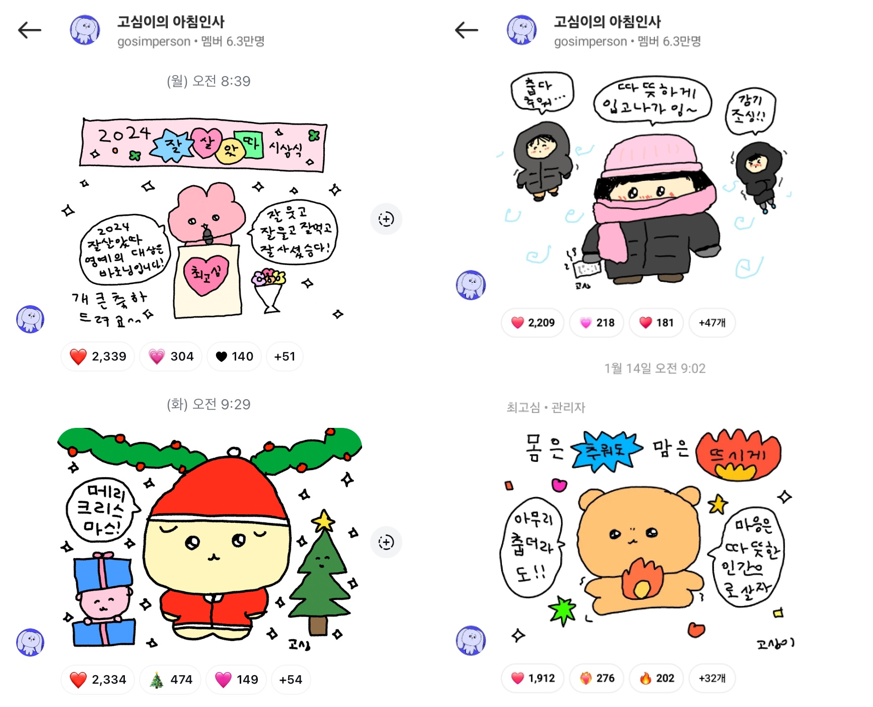Tap the black heart reaction showing 140
Viewport: 873px width, 707px height.
click(234, 357)
